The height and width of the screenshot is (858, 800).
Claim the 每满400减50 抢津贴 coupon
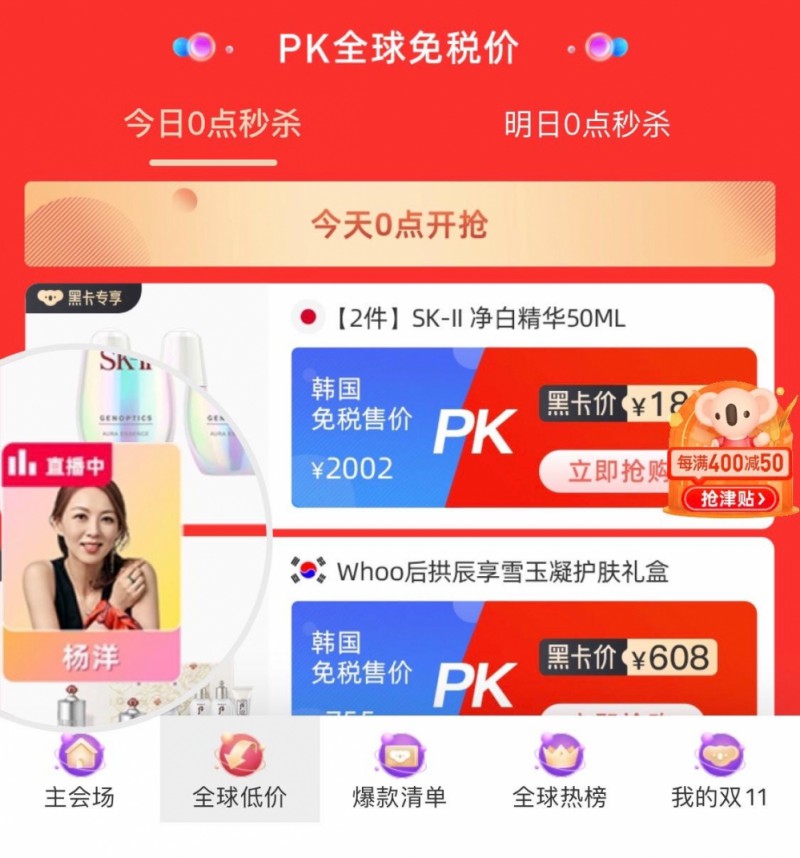[x=726, y=498]
